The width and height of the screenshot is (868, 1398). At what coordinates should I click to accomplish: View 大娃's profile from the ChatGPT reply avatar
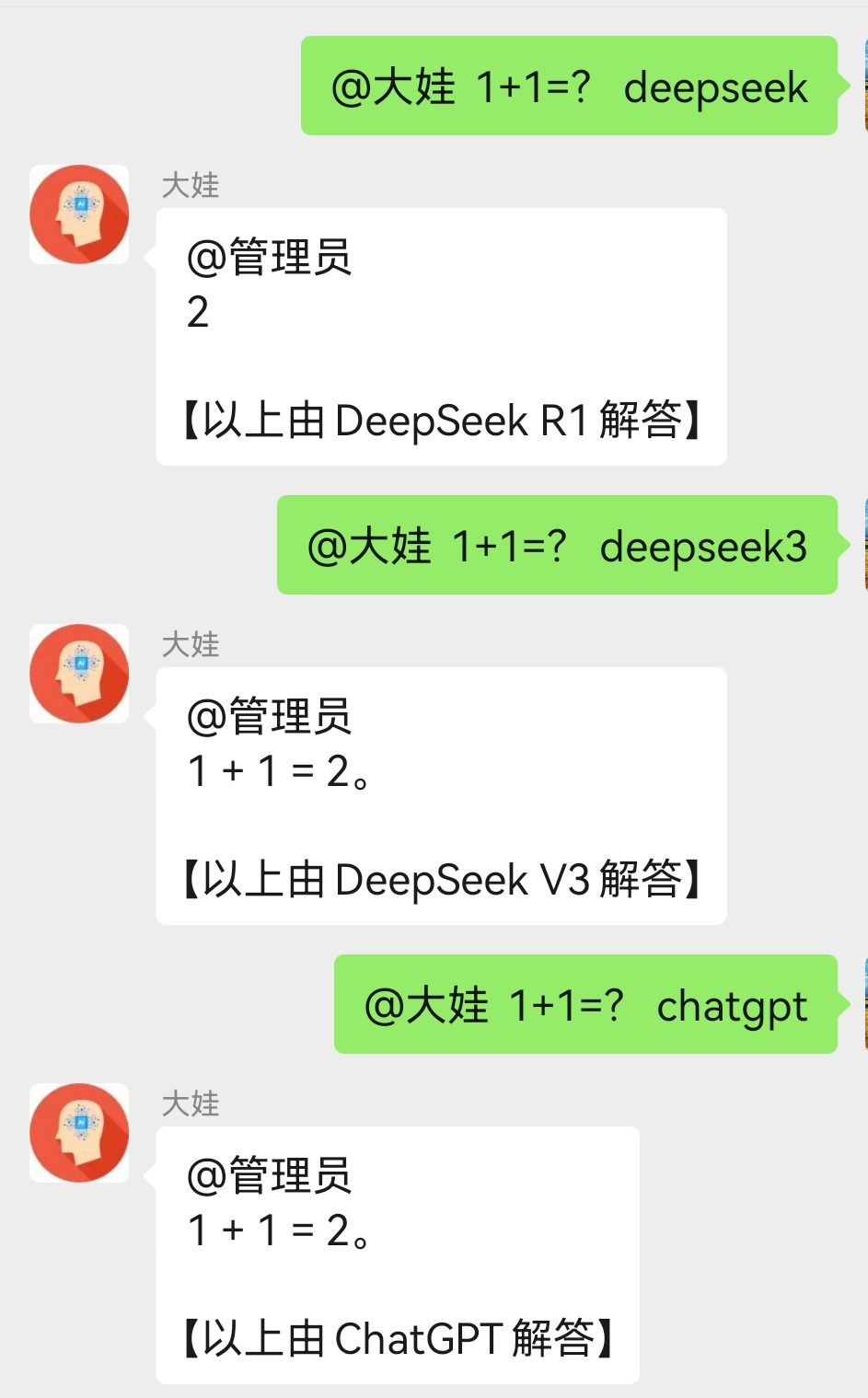pos(79,1133)
